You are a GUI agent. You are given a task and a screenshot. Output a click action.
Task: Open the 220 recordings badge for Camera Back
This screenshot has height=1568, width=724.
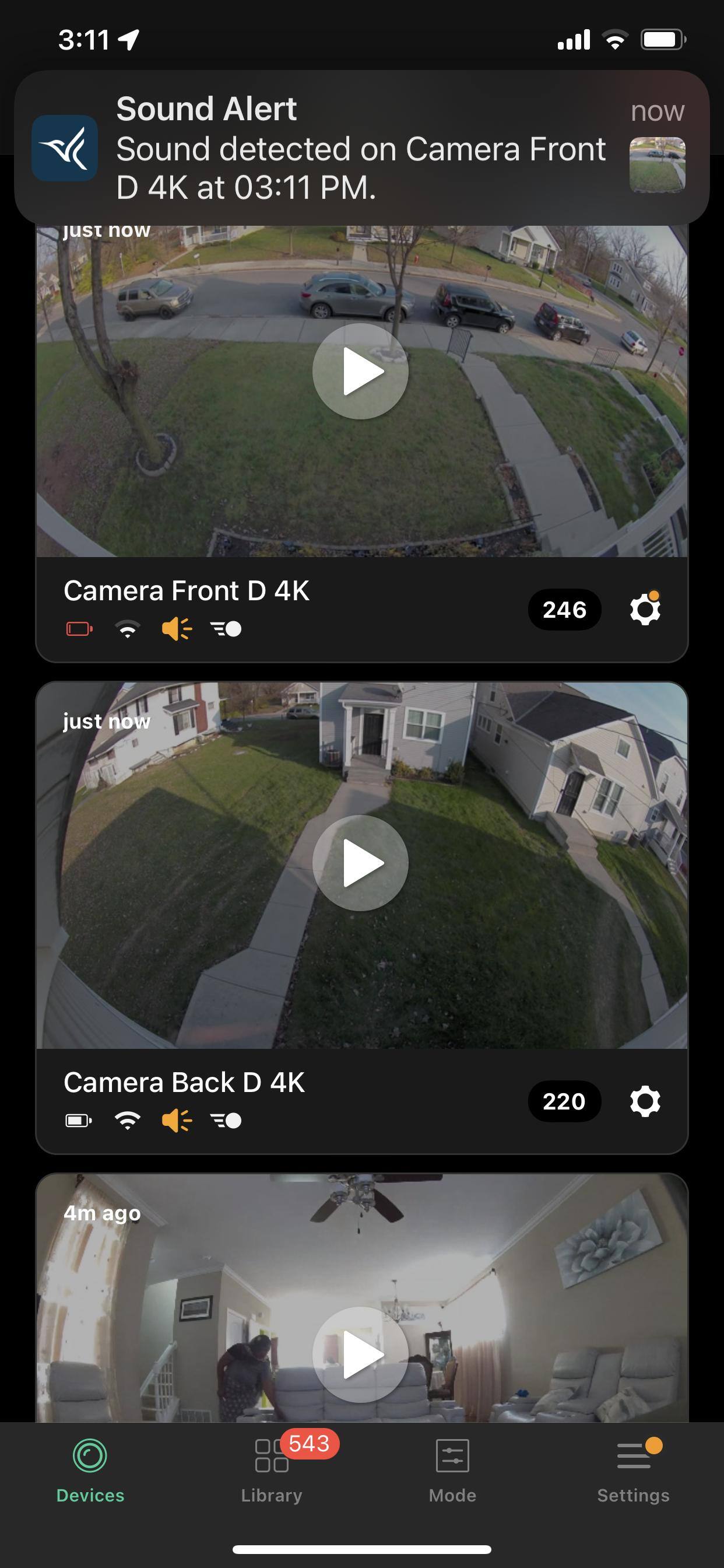(x=564, y=1101)
